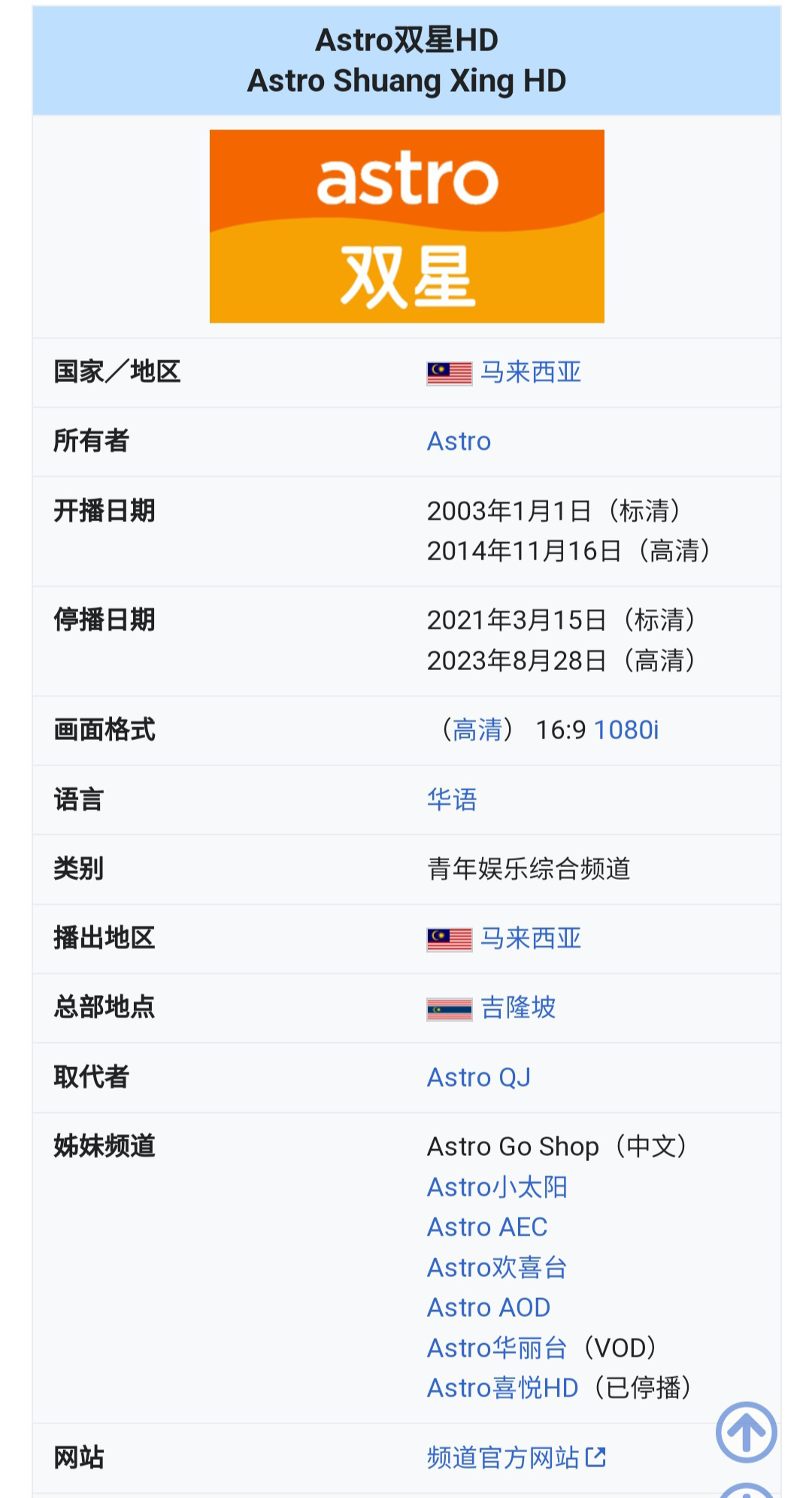Click the astro 双星 channel logo image
Screen dimensions: 812x1498
point(406,226)
